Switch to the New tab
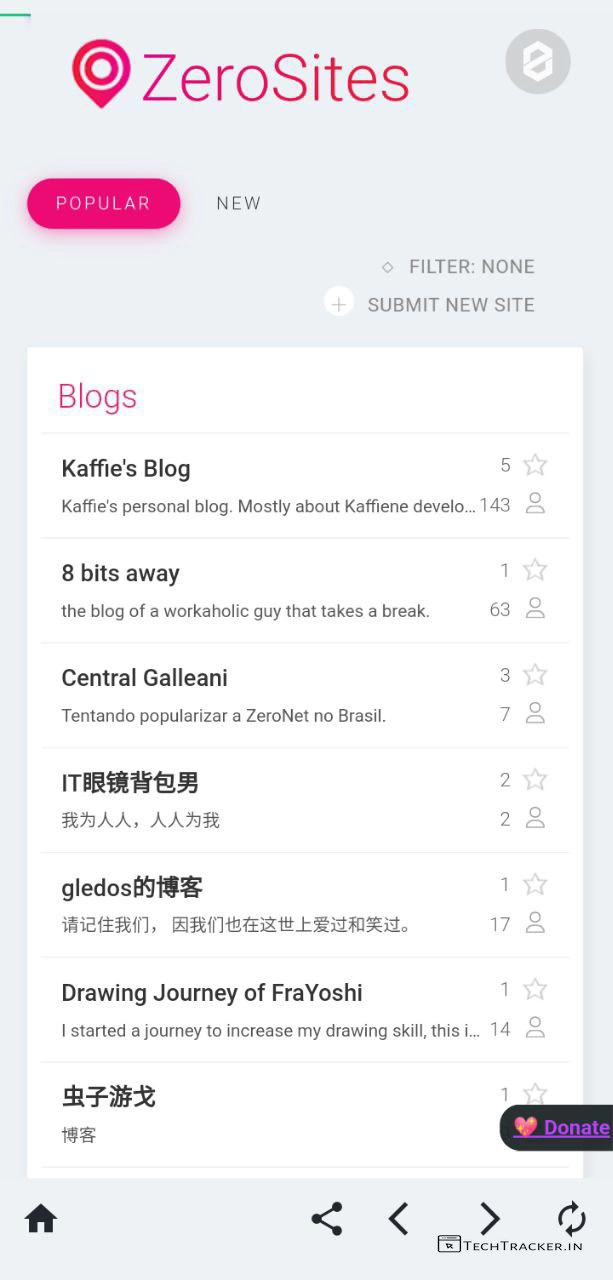This screenshot has height=1280, width=613. pos(239,203)
